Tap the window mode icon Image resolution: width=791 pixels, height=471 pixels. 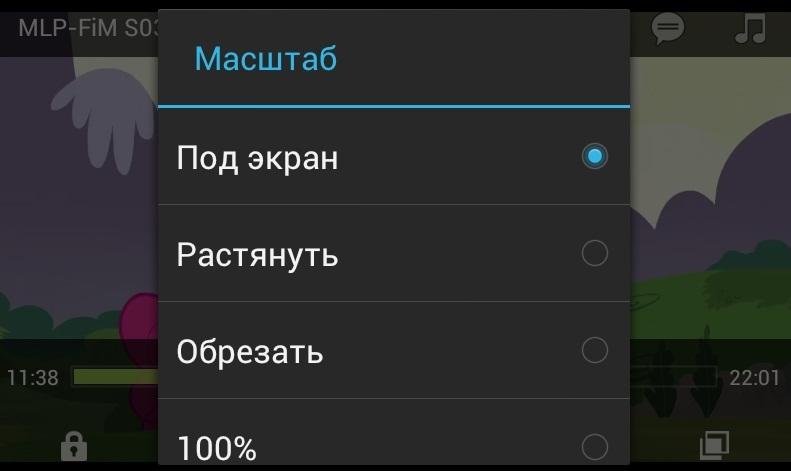[x=714, y=445]
